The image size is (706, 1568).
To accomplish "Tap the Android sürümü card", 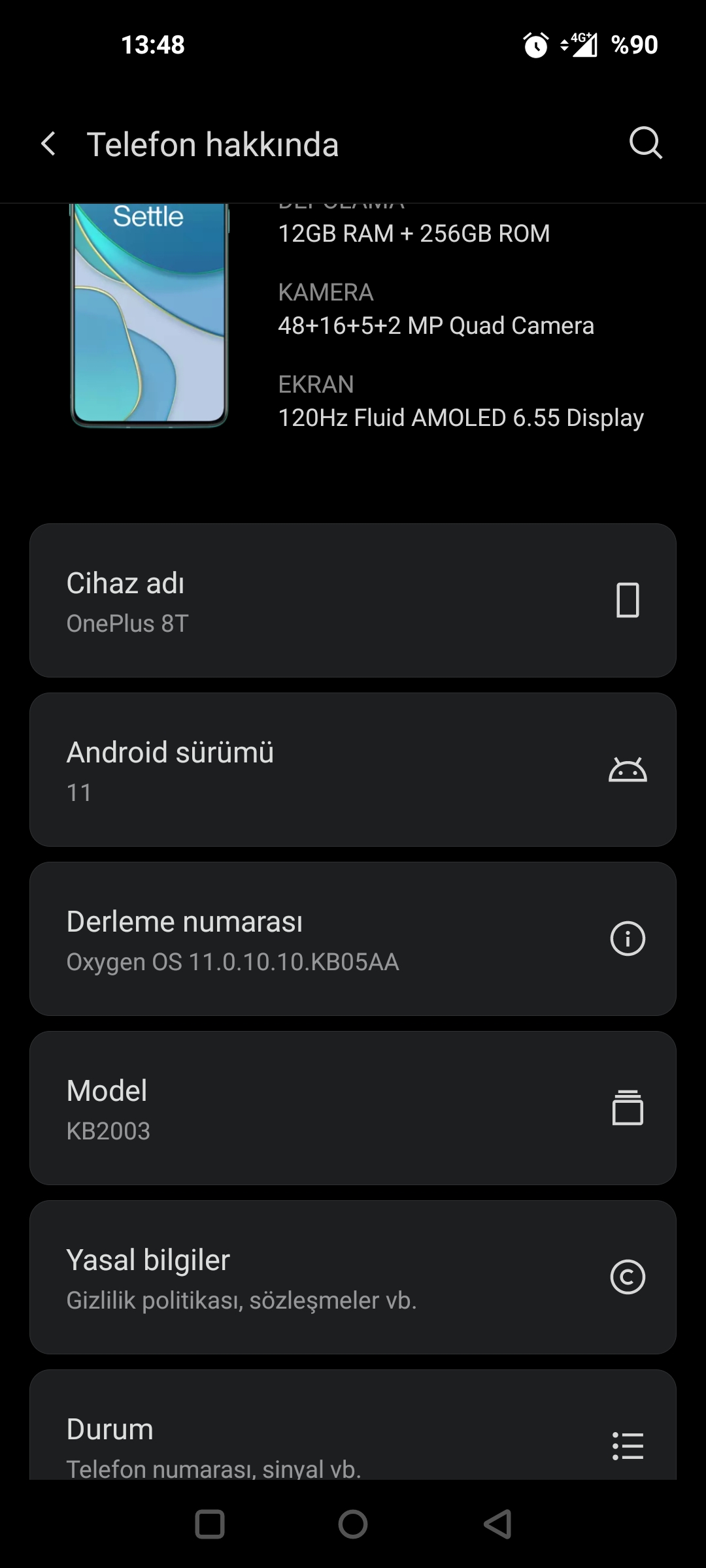I will pos(353,770).
